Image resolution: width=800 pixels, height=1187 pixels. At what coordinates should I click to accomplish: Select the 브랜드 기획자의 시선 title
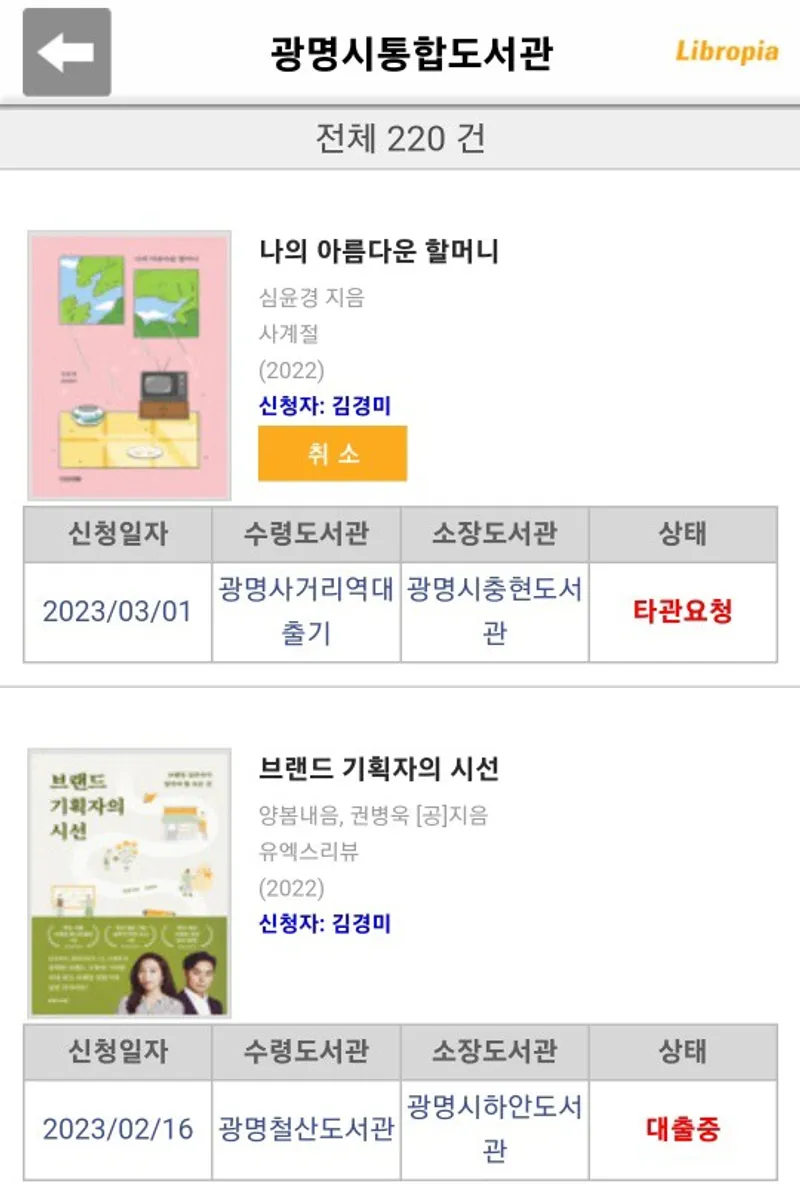point(378,769)
